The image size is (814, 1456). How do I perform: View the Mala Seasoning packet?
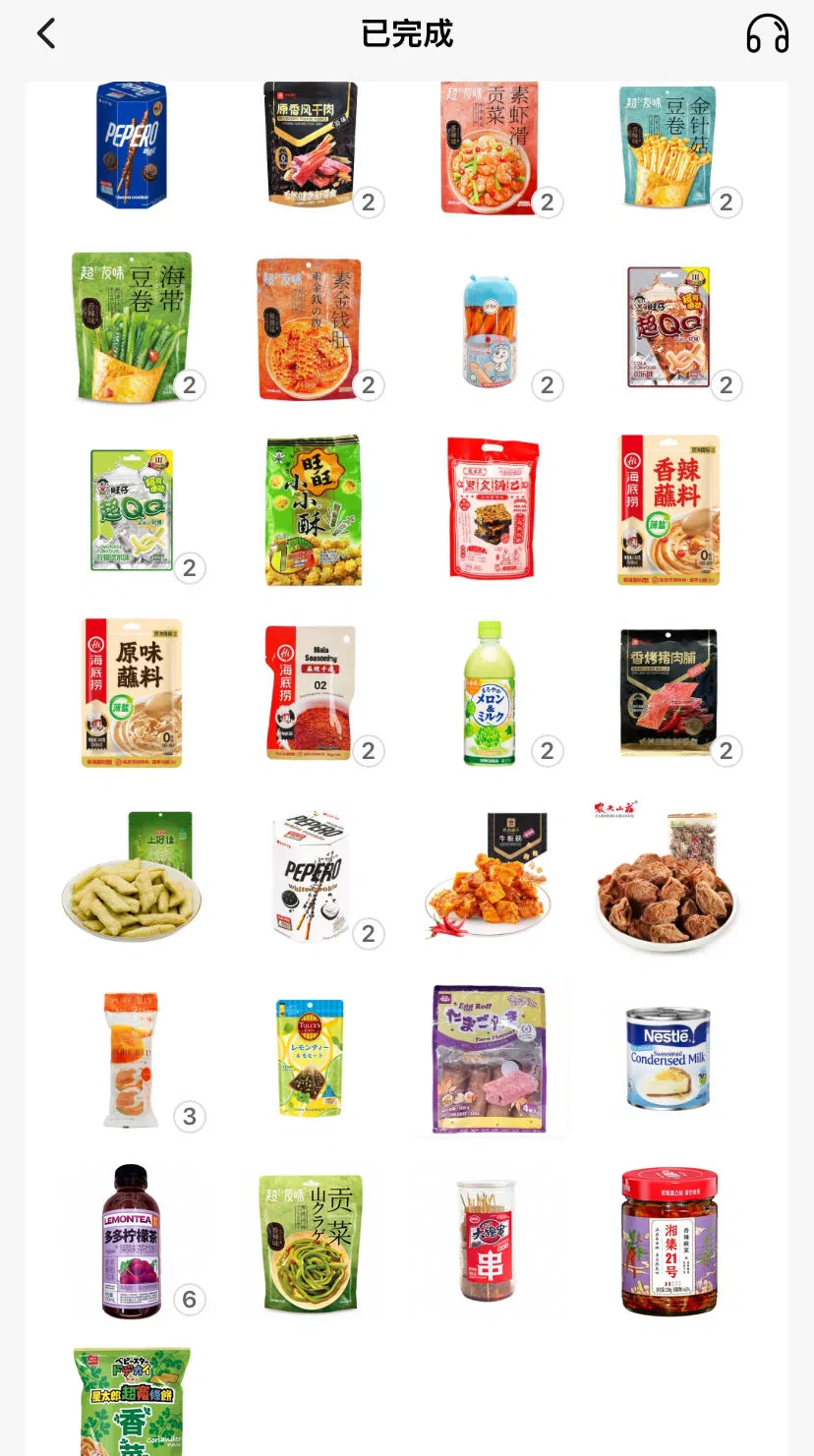tap(310, 693)
